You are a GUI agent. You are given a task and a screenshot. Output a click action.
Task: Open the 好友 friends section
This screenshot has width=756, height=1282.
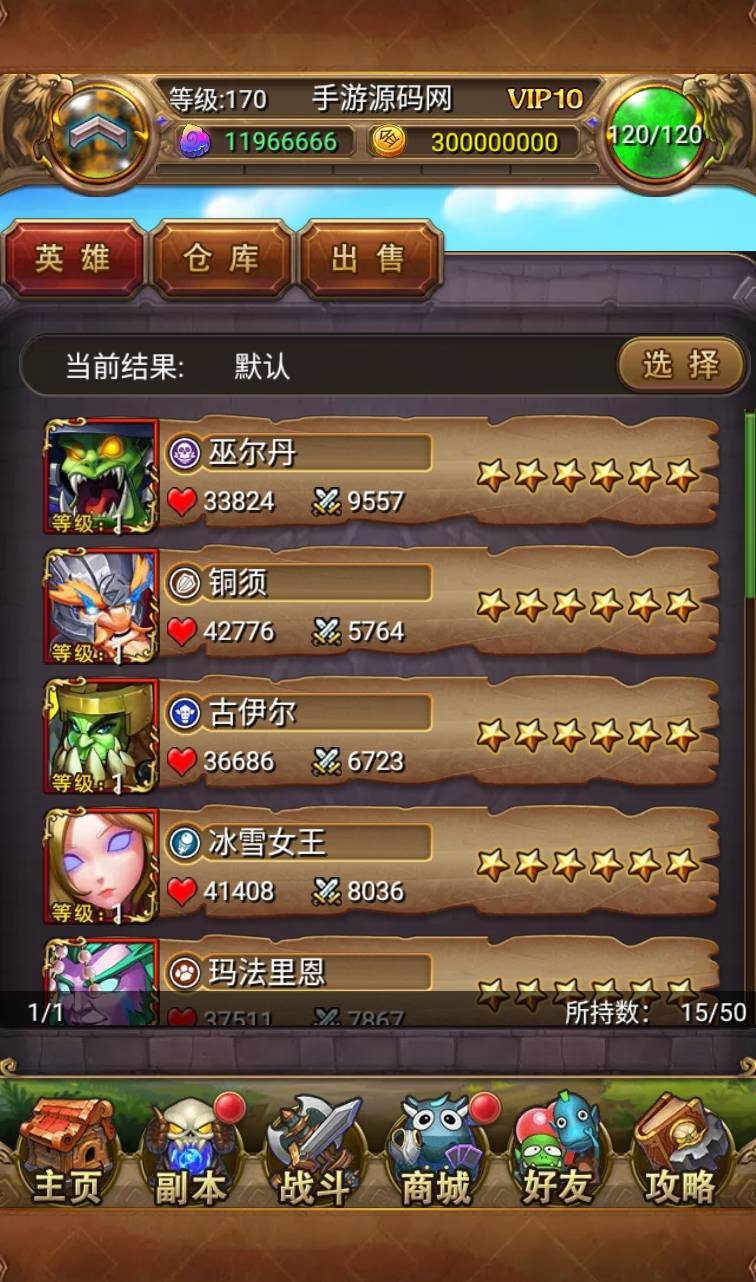[558, 1151]
